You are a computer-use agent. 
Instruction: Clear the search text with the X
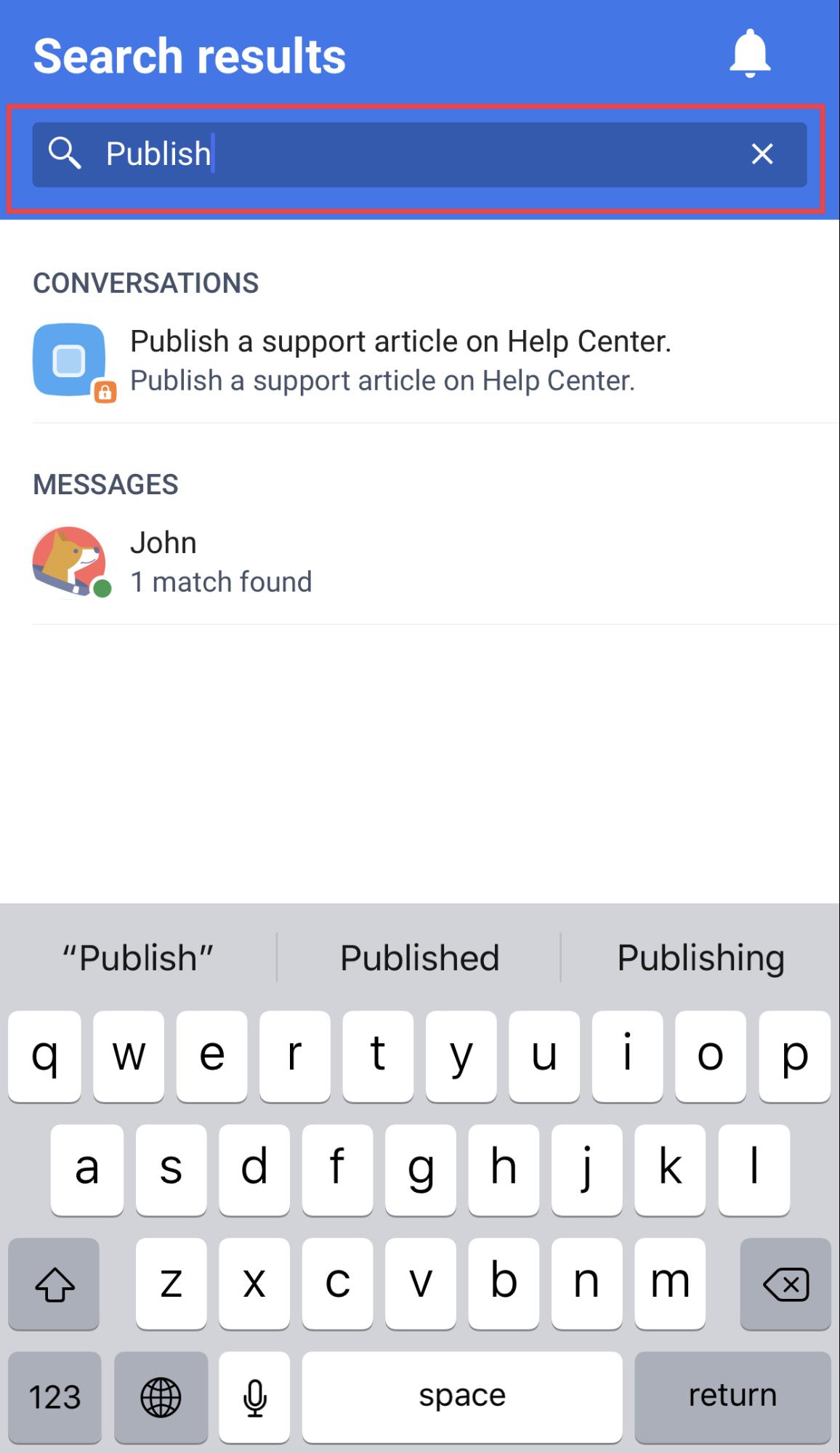click(x=762, y=153)
